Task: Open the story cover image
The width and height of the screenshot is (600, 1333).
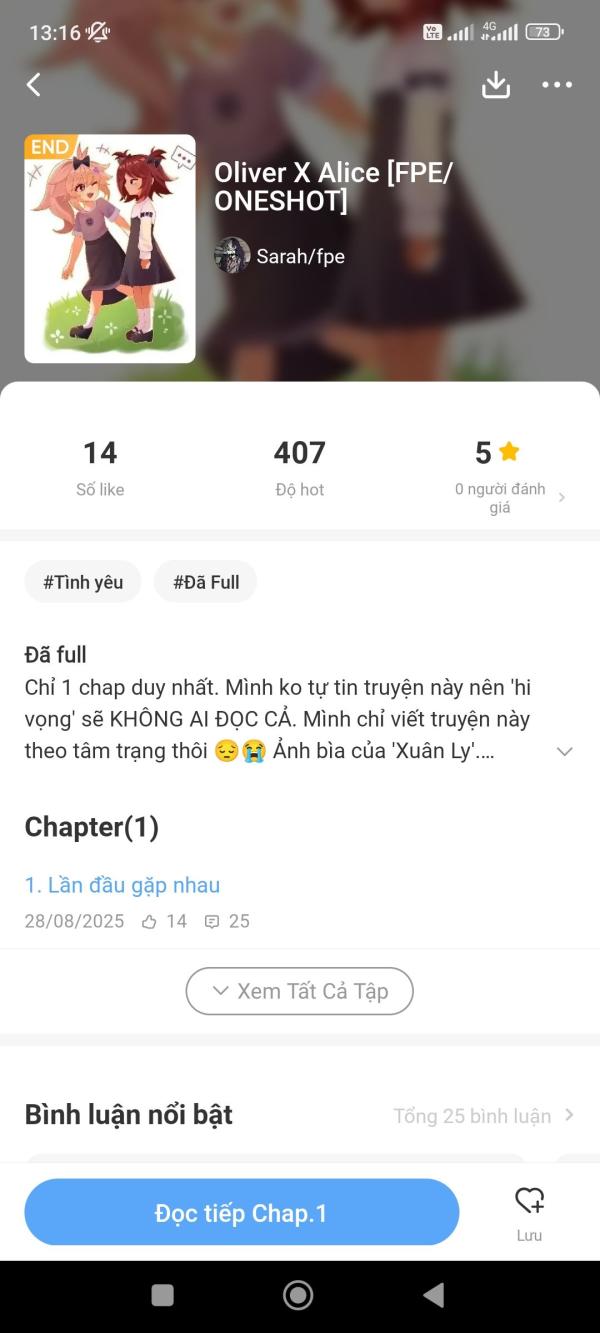Action: (x=110, y=248)
